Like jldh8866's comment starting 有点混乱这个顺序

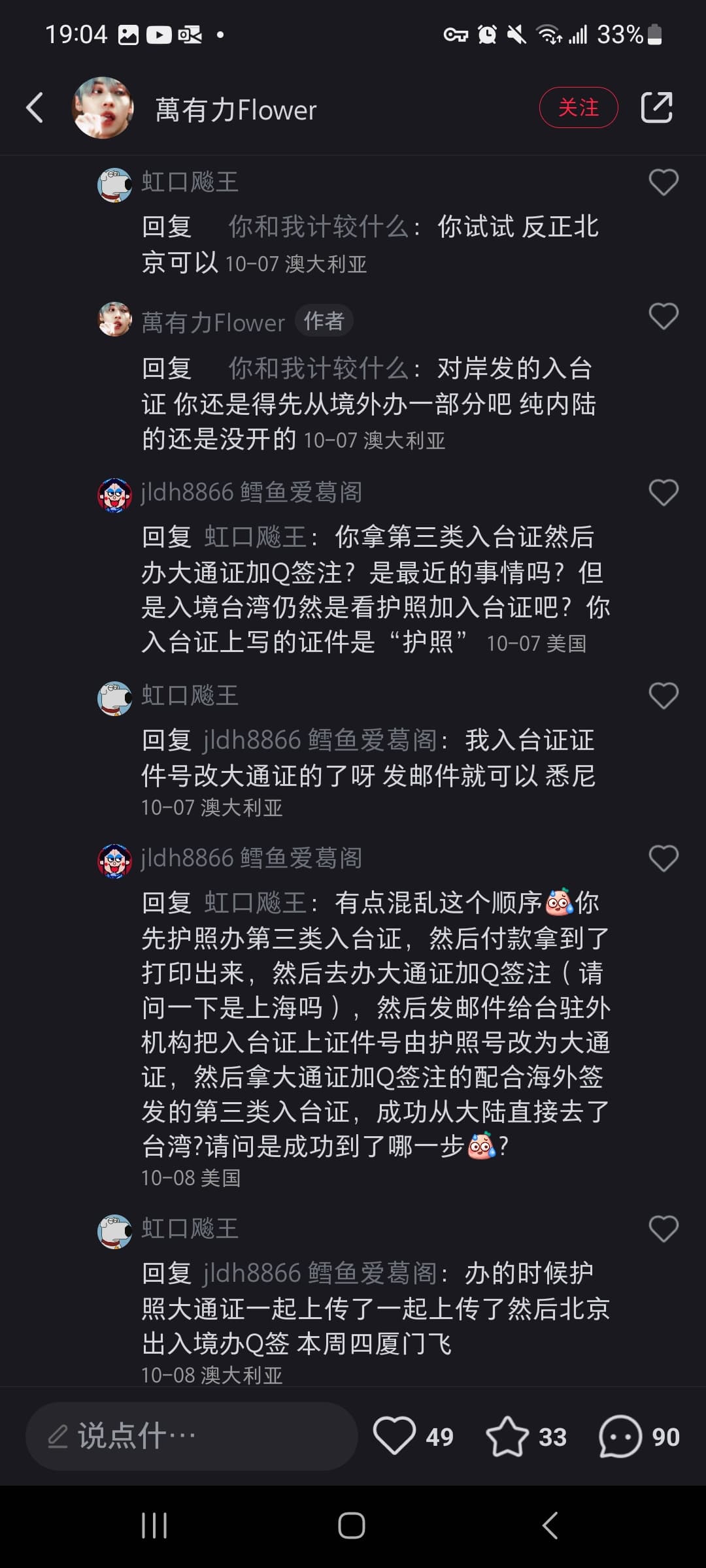click(x=663, y=858)
